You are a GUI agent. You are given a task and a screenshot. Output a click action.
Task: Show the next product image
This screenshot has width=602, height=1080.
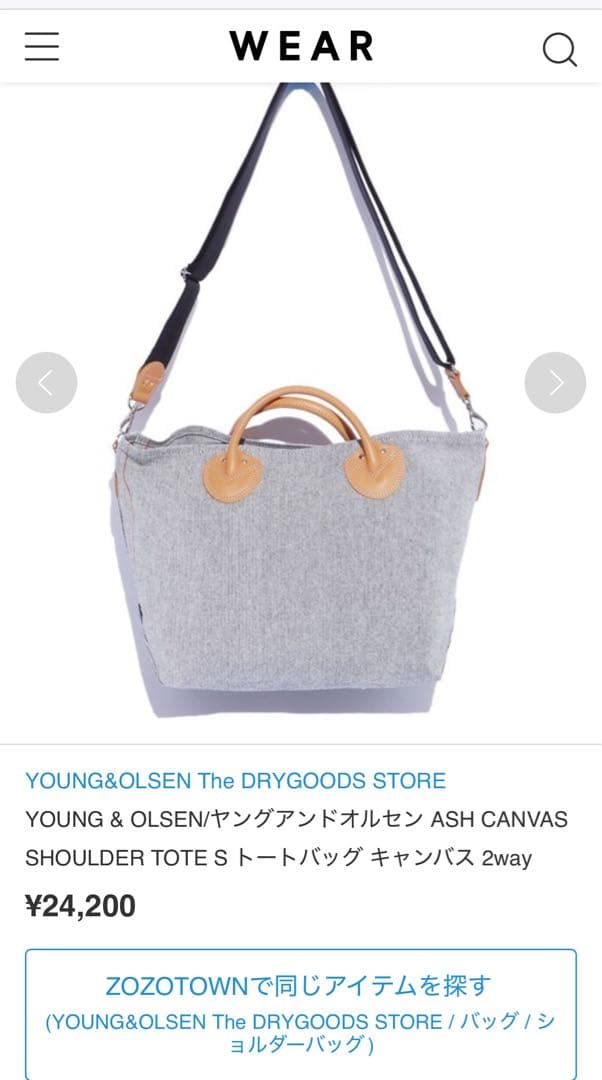coord(555,383)
